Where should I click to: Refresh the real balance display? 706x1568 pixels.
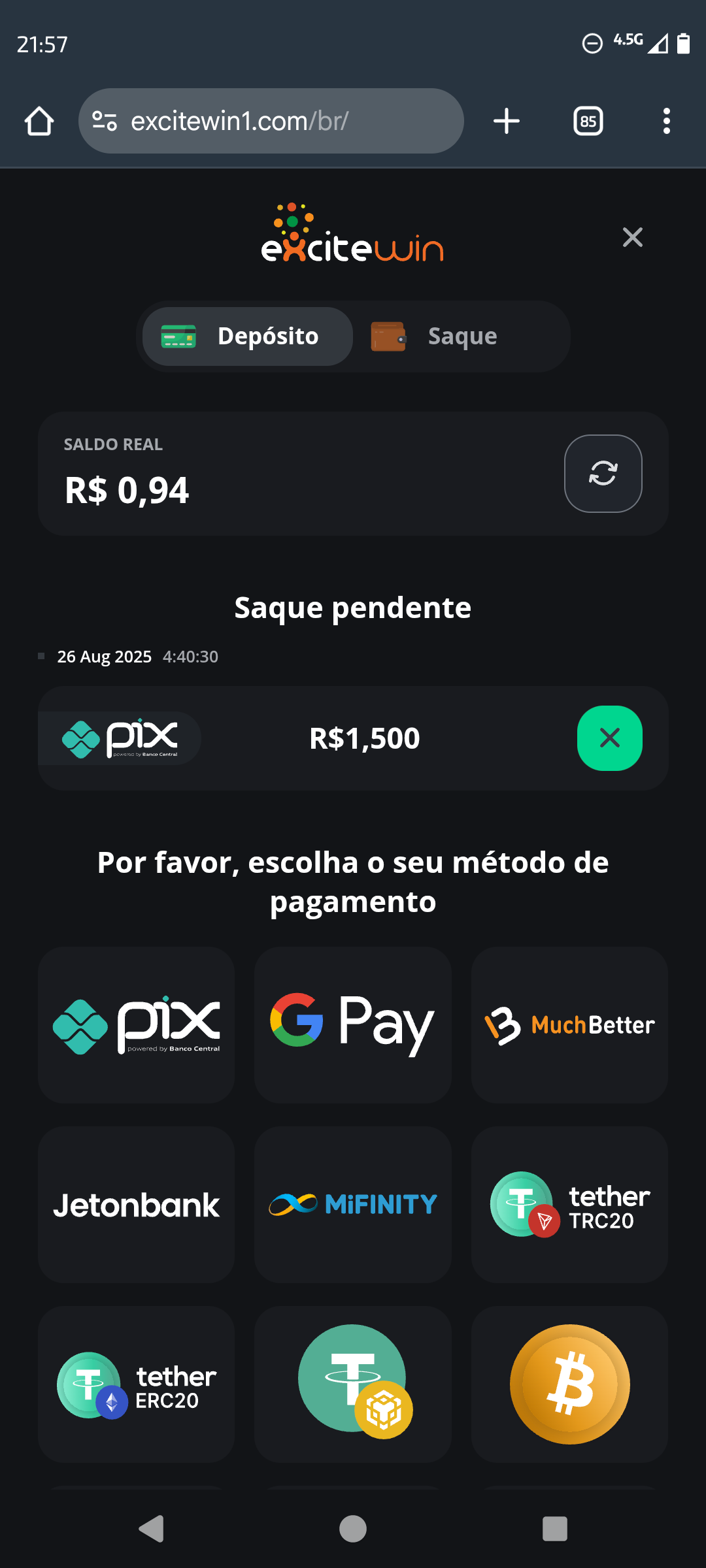[x=603, y=472]
